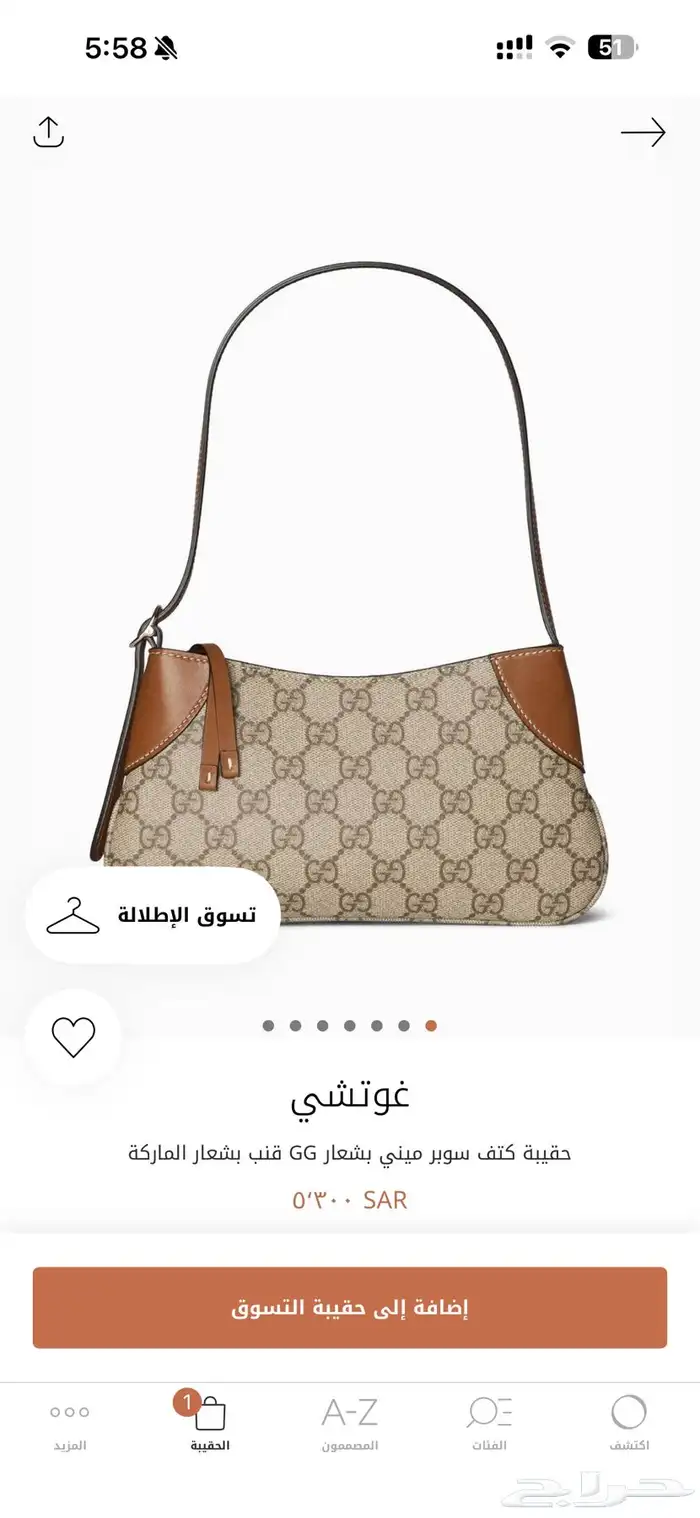Go back using the top arrow
The width and height of the screenshot is (700, 1518).
coord(642,132)
